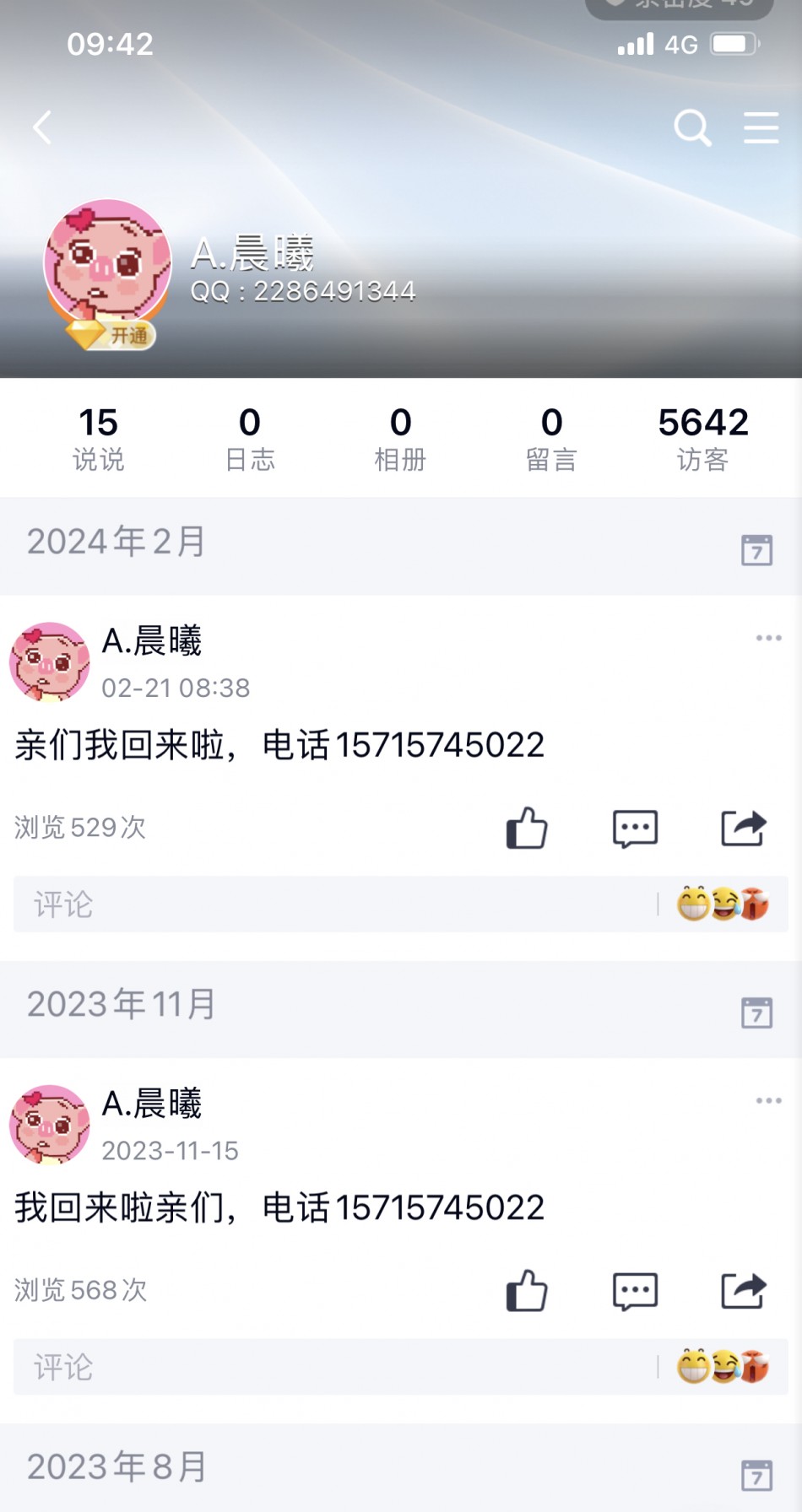Viewport: 802px width, 1512px height.
Task: Like the 02-21 08:38 post
Action: point(527,828)
